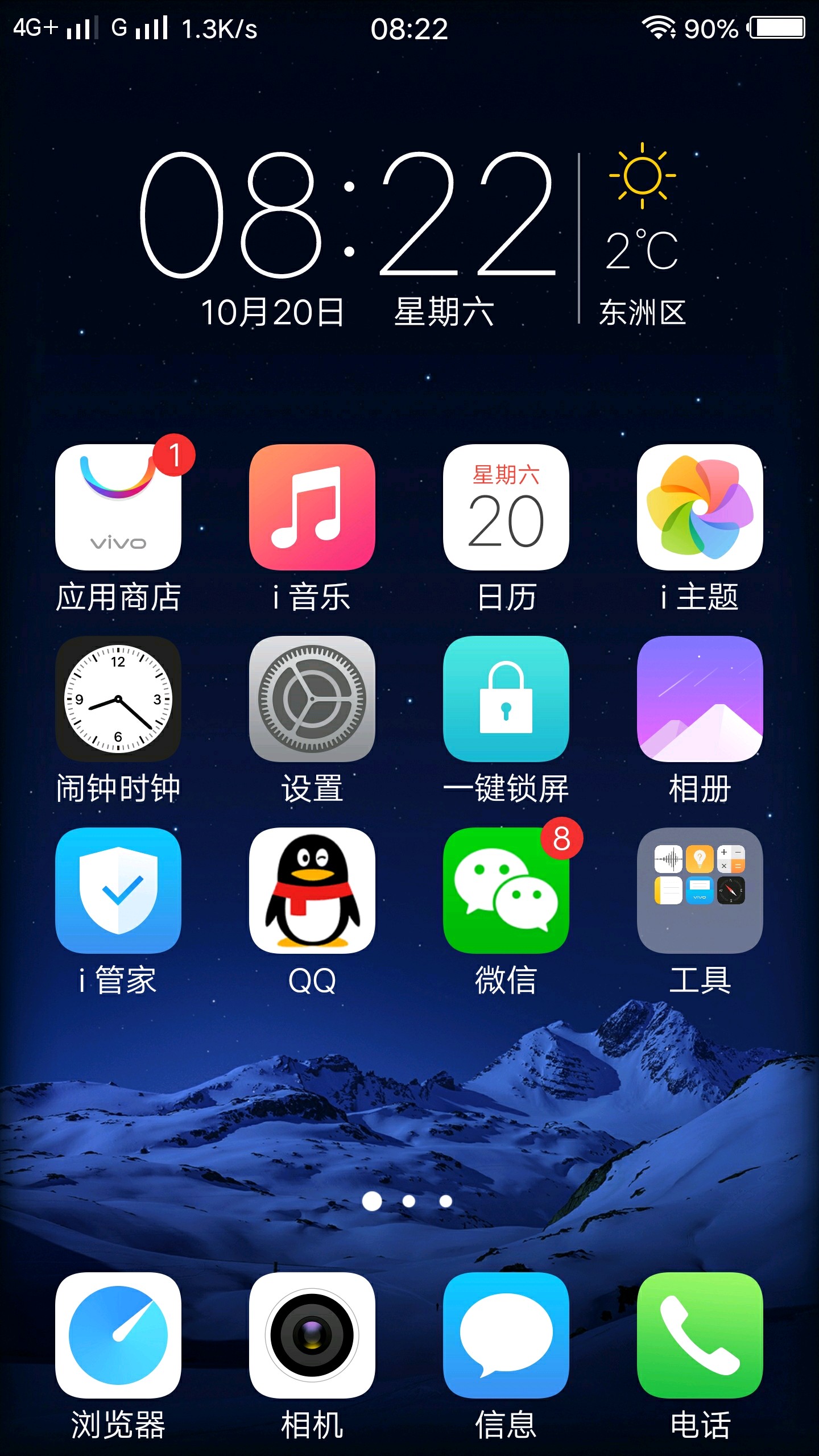Image resolution: width=819 pixels, height=1456 pixels.
Task: Open the 应用商店 app store
Action: point(118,507)
